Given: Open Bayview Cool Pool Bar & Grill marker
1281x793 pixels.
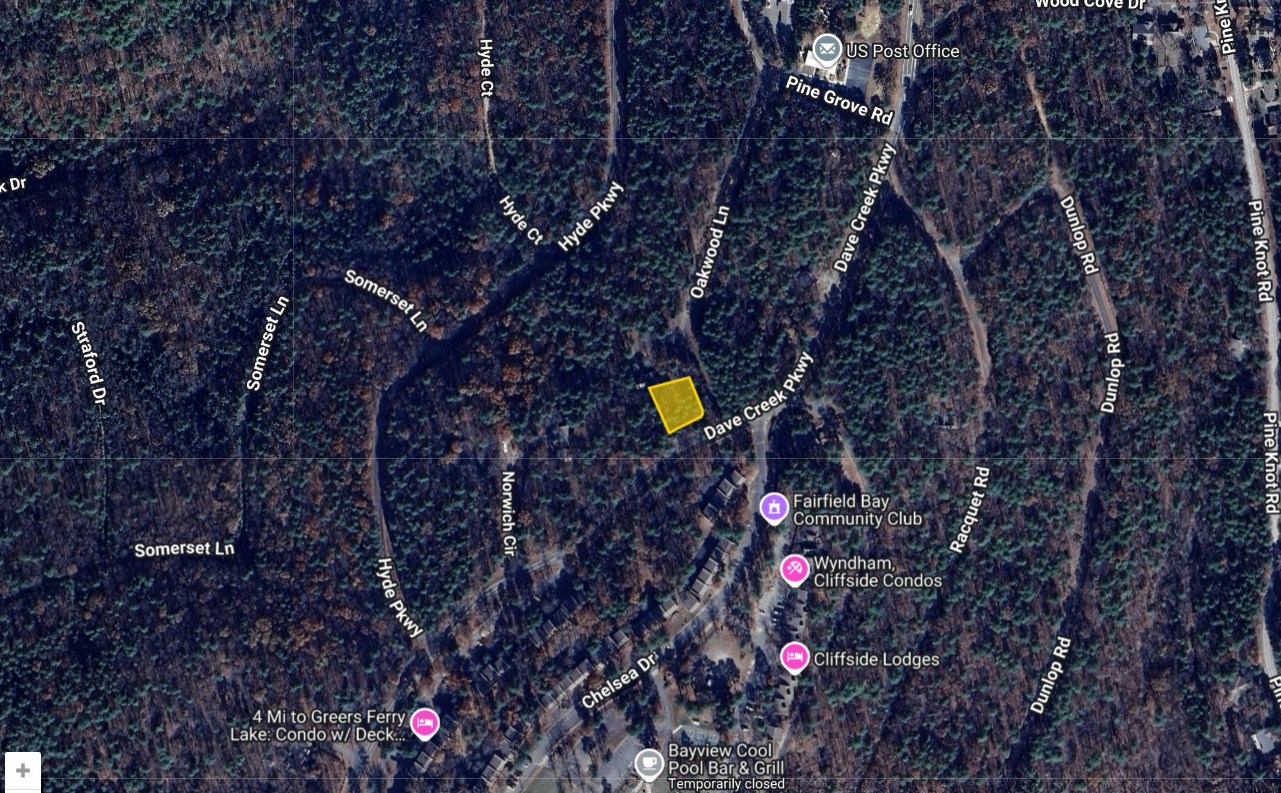Looking at the screenshot, I should coord(649,764).
